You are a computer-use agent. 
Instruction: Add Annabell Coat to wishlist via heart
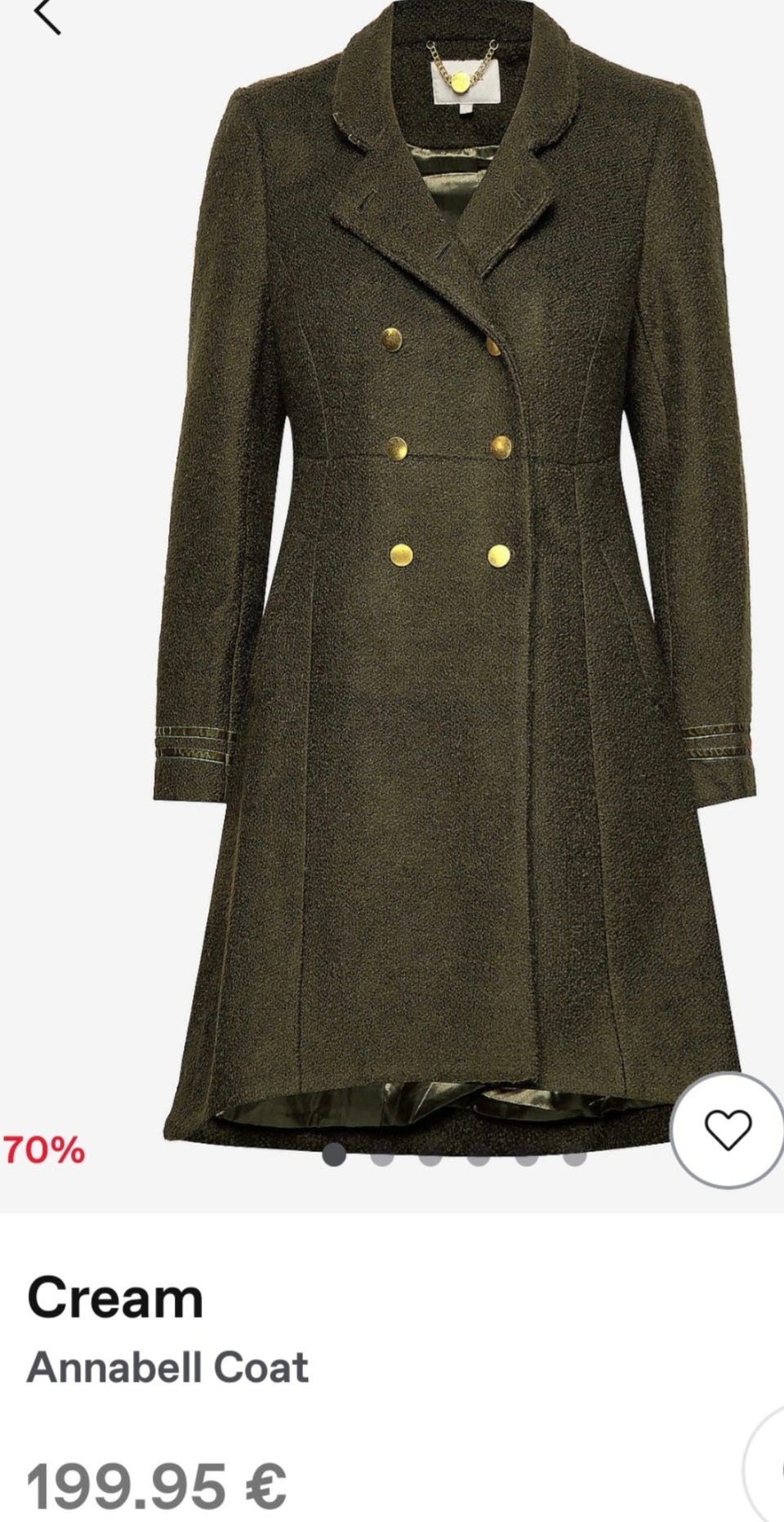click(x=728, y=1131)
